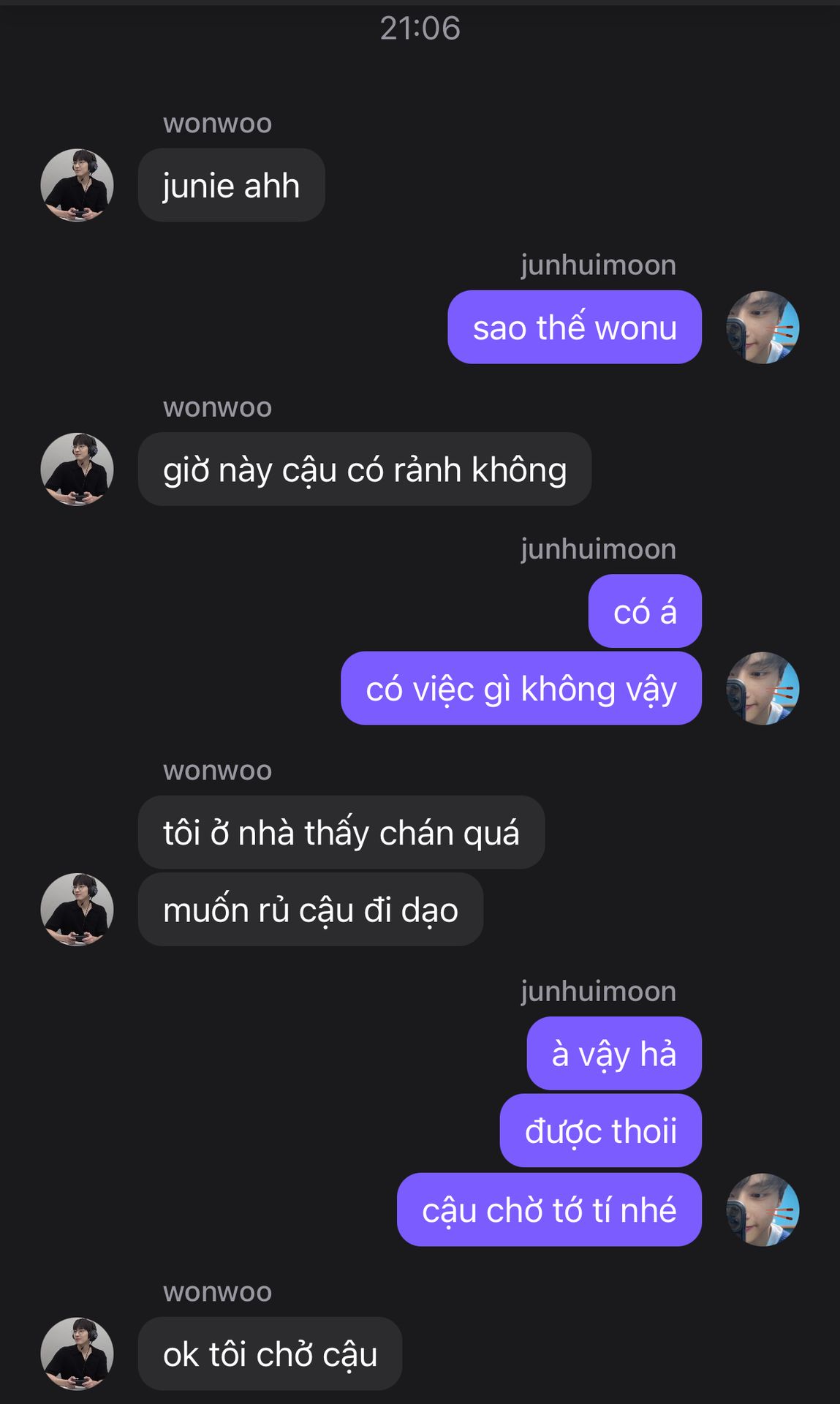The width and height of the screenshot is (840, 1404).
Task: Select the "cậu chờ tớ tí nhé" message
Action: tap(549, 1209)
